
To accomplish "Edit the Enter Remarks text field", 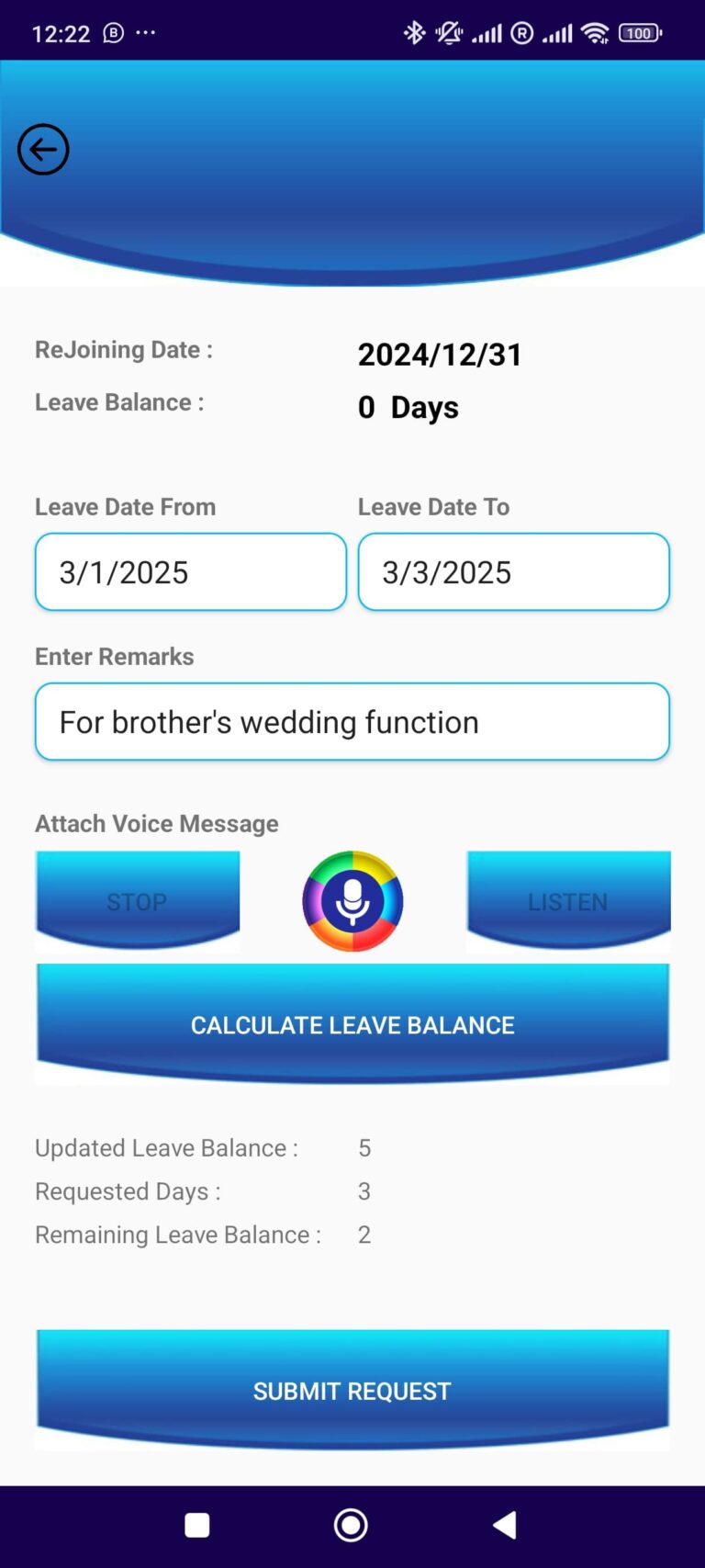I will [352, 722].
